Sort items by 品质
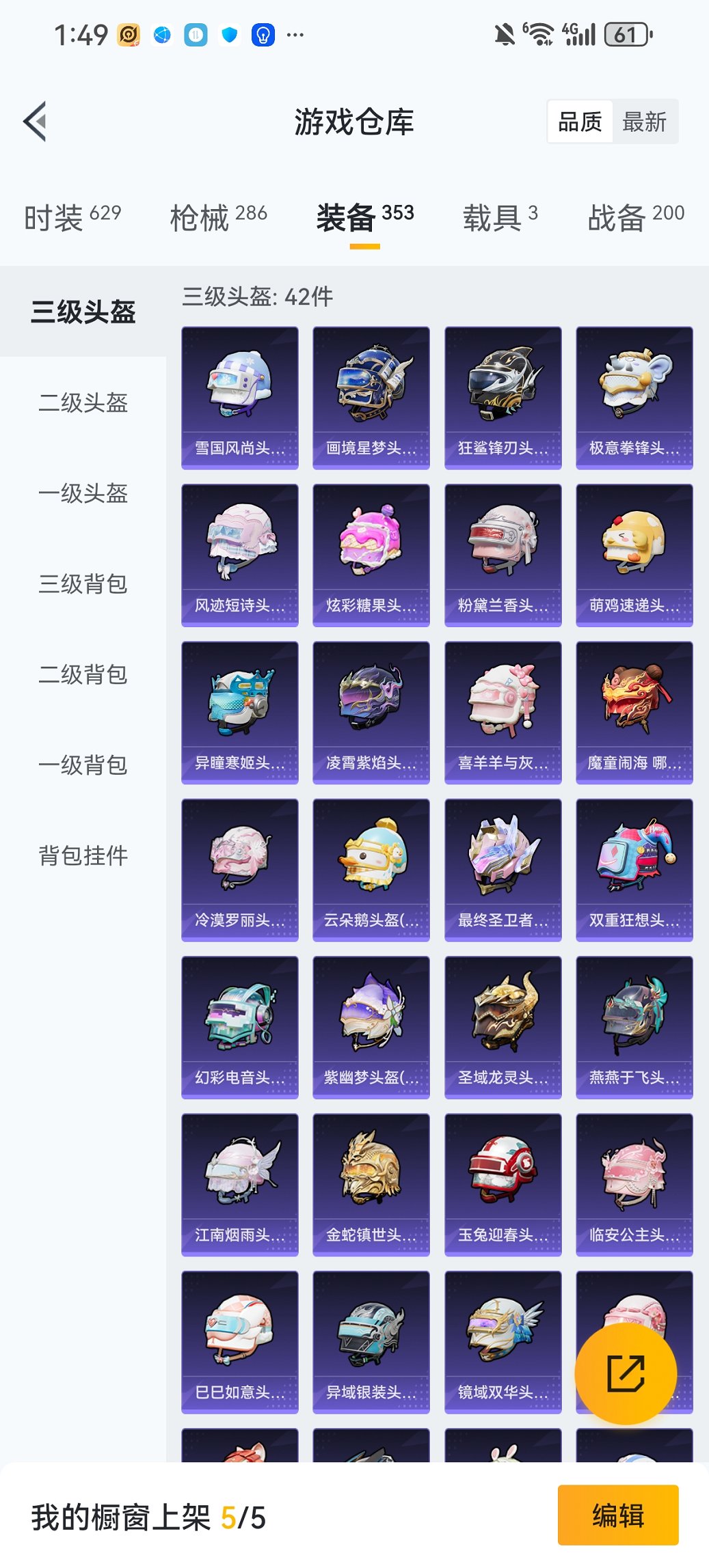The width and height of the screenshot is (709, 1568). click(x=581, y=122)
